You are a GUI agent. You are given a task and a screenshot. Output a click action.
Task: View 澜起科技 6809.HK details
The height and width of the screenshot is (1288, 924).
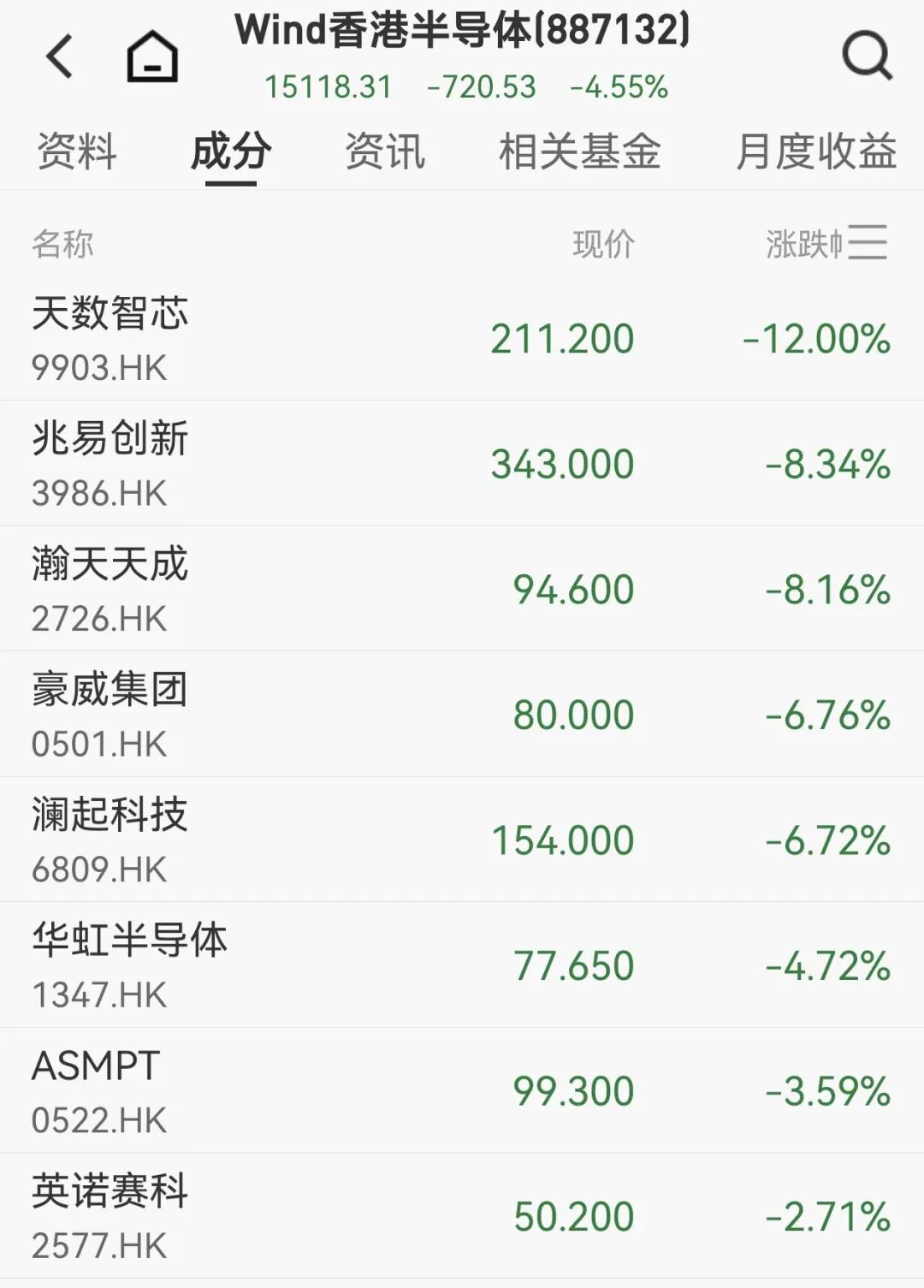(x=462, y=839)
